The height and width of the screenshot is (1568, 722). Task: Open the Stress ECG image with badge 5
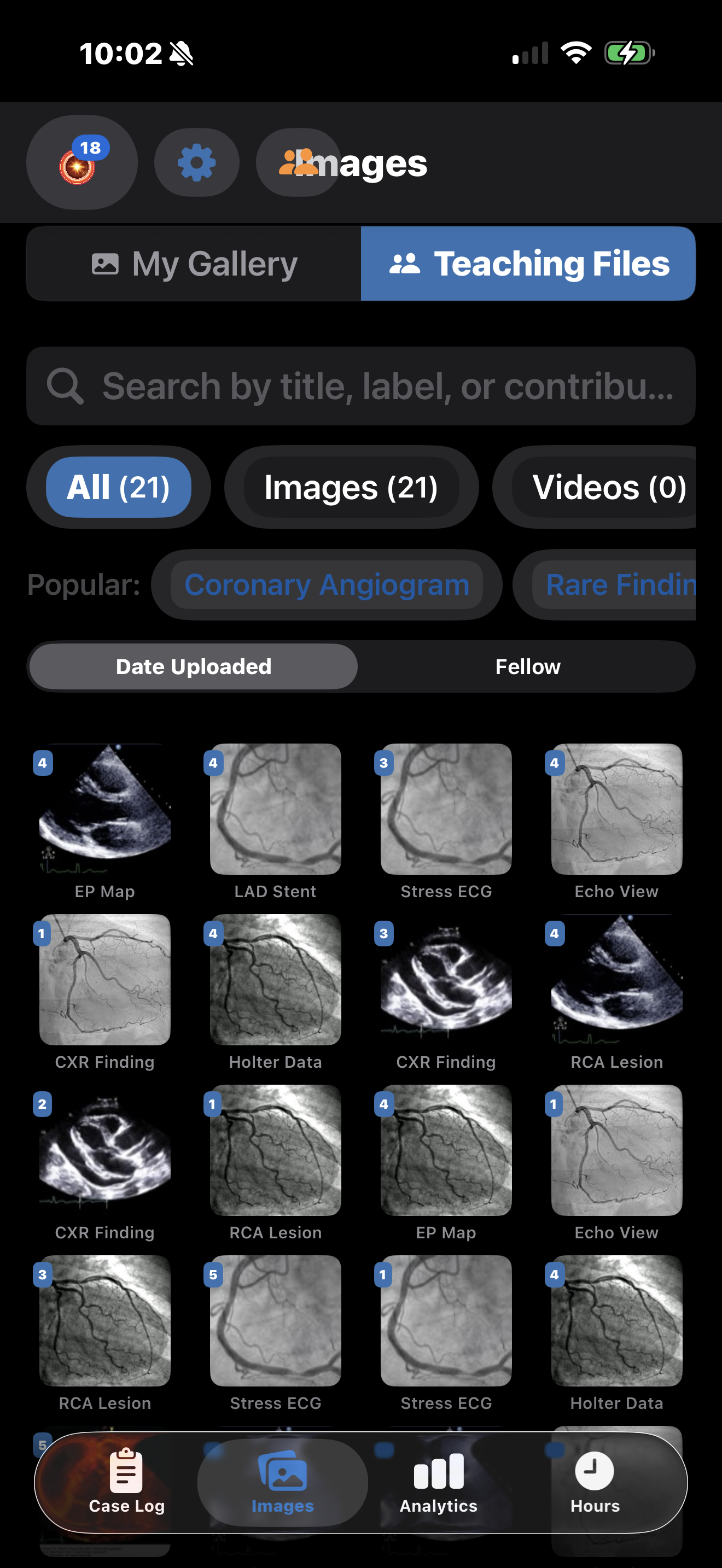(275, 1321)
